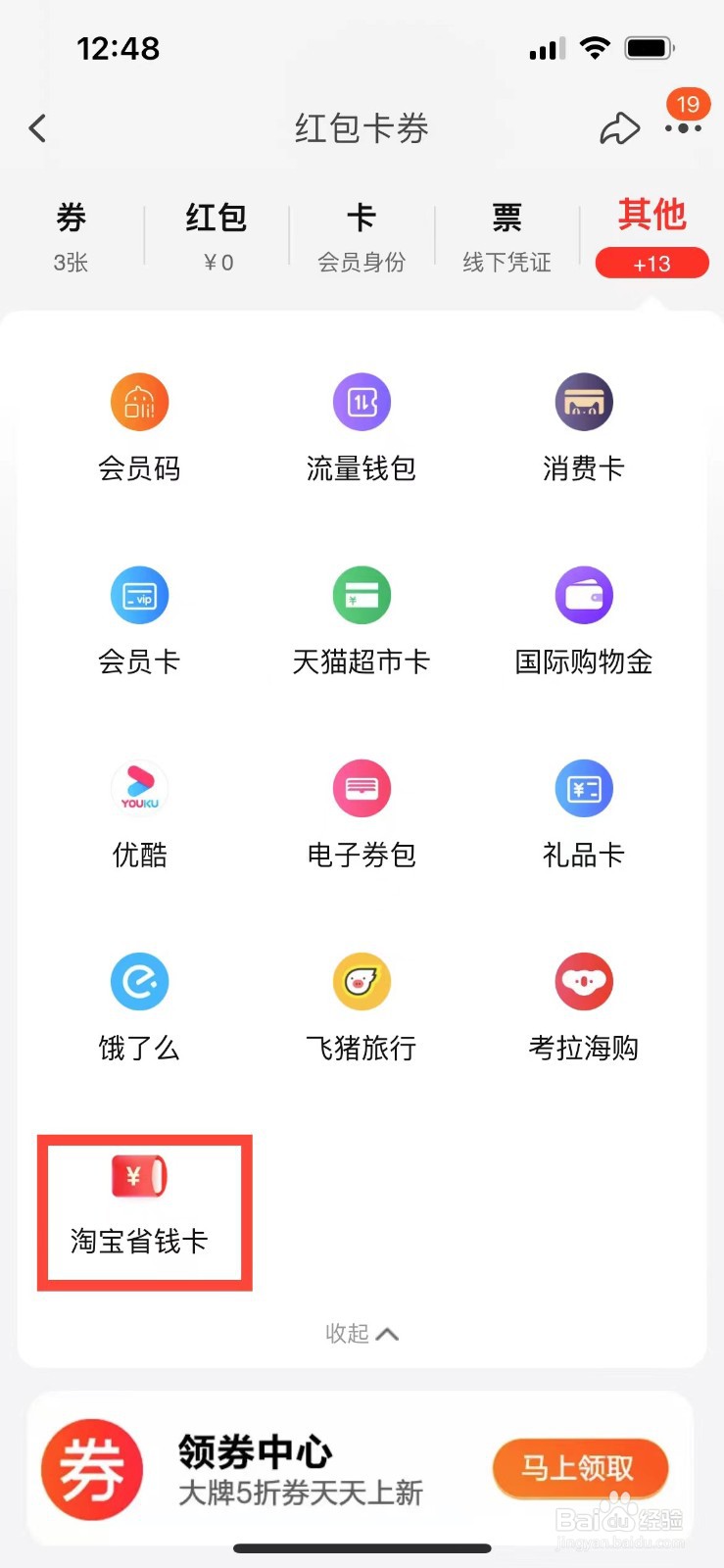The height and width of the screenshot is (1568, 724).
Task: Switch to the 红包 tab
Action: pos(217,236)
